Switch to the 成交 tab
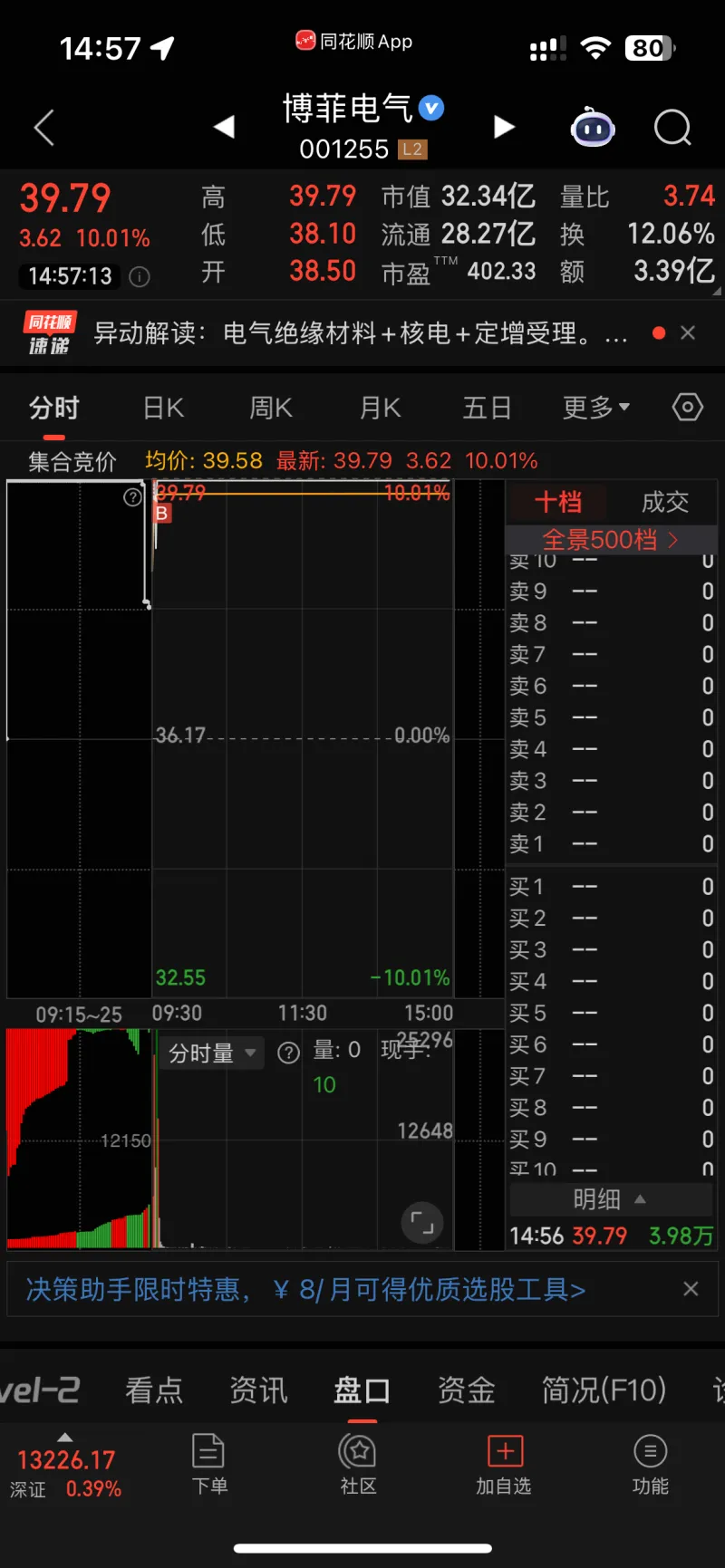The width and height of the screenshot is (725, 1568). (x=664, y=502)
